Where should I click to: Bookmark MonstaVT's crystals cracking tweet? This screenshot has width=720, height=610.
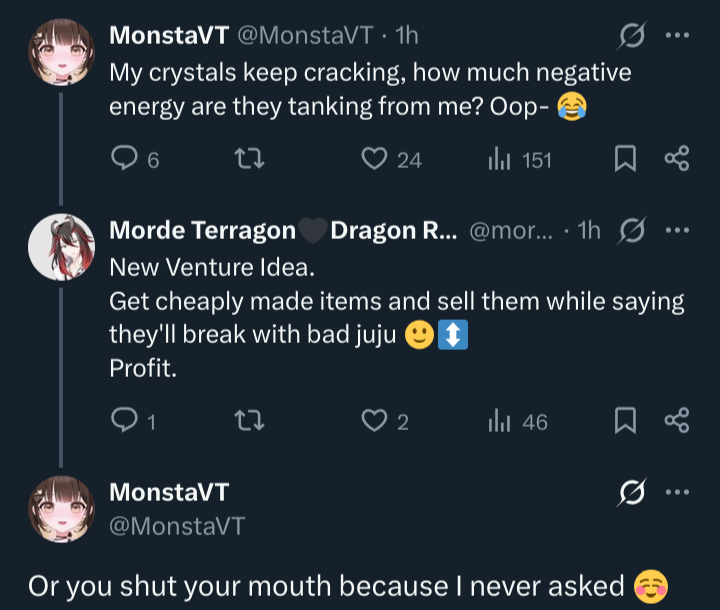[x=625, y=159]
